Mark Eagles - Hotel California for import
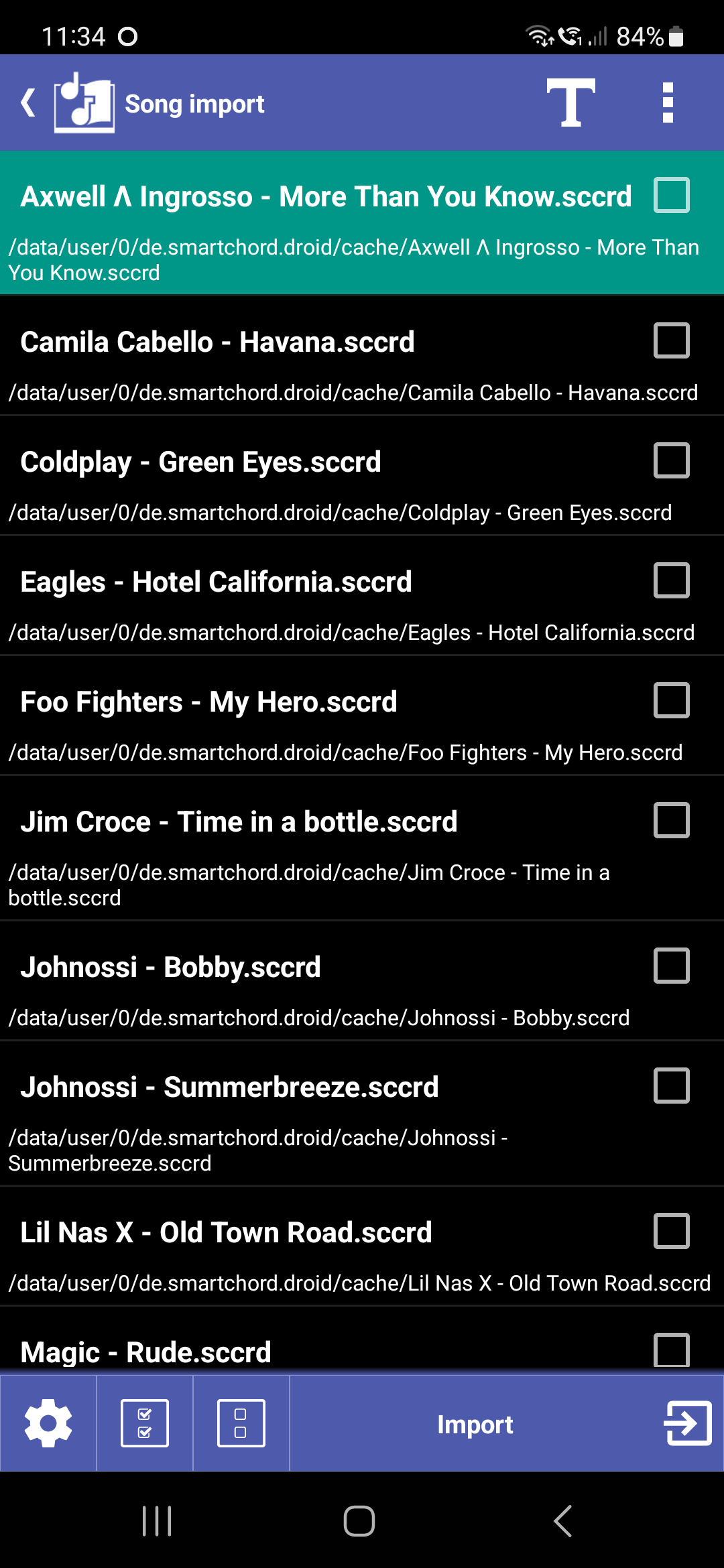The width and height of the screenshot is (724, 1568). click(671, 580)
